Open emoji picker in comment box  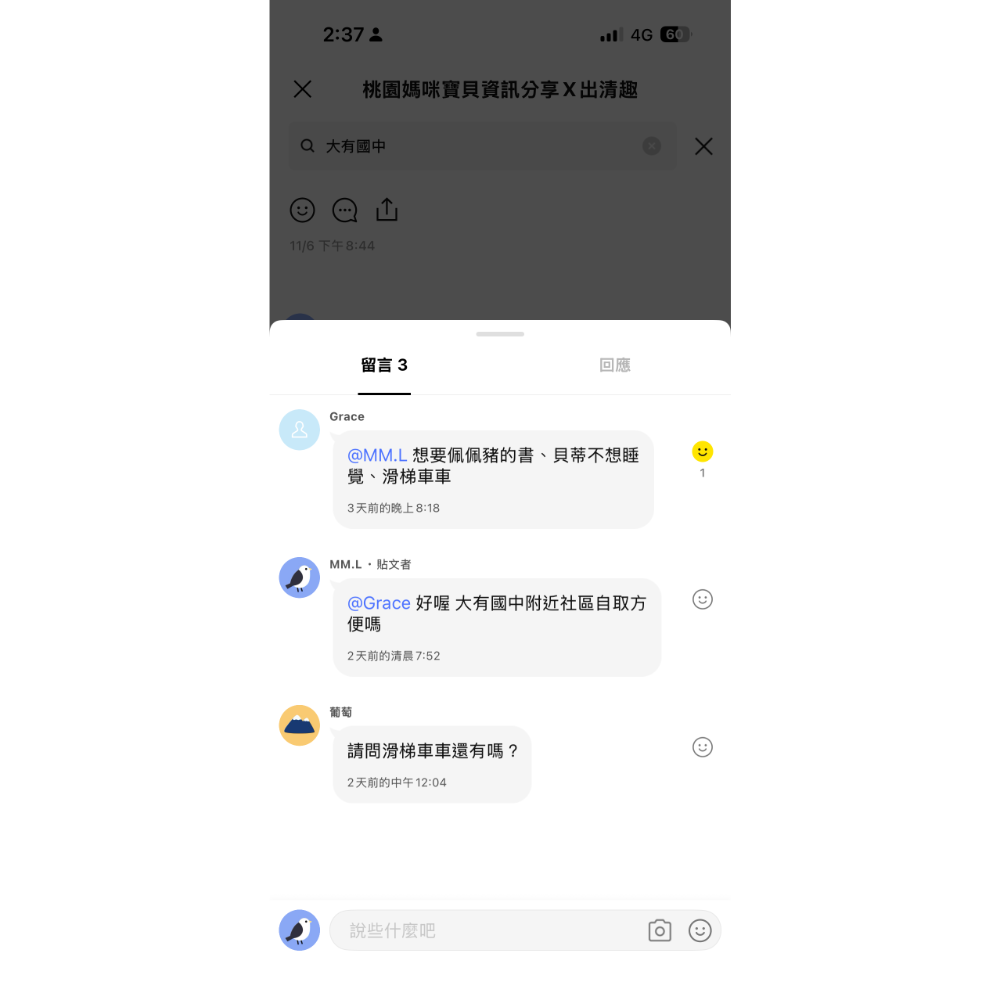pos(700,930)
